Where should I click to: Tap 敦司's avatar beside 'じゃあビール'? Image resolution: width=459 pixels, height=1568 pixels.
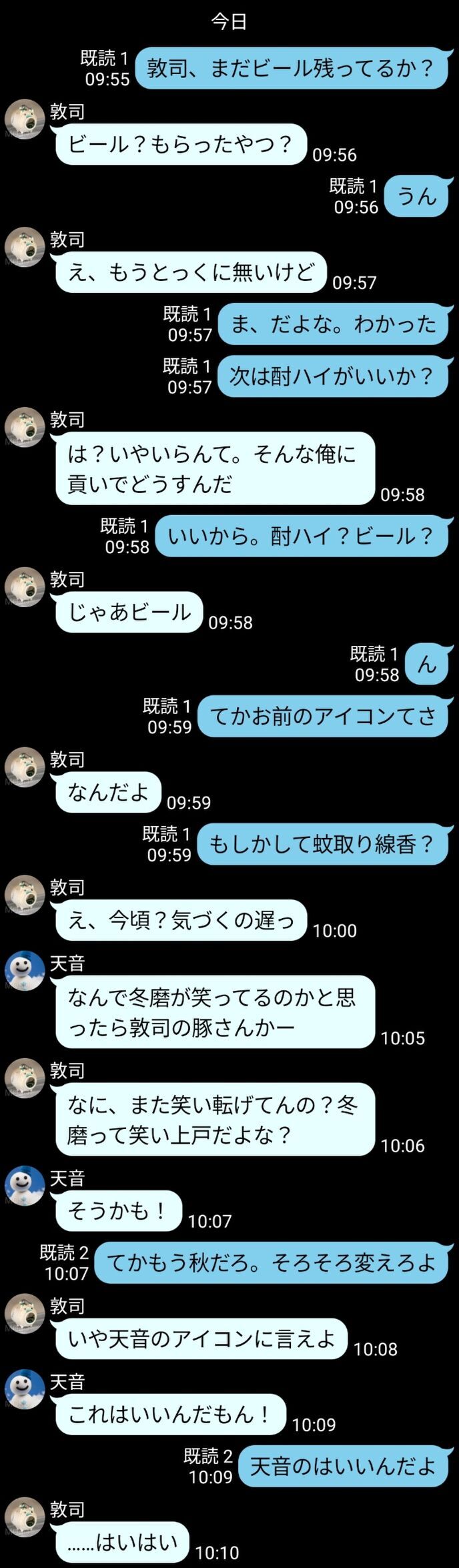tap(25, 587)
